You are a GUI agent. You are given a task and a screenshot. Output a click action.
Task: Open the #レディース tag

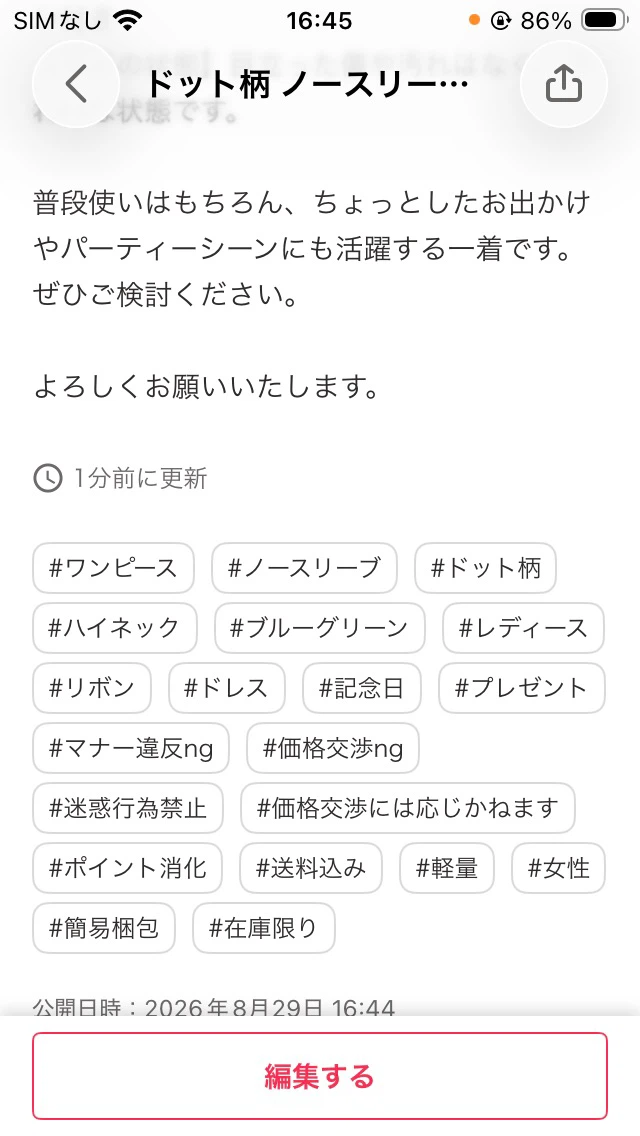tap(523, 628)
